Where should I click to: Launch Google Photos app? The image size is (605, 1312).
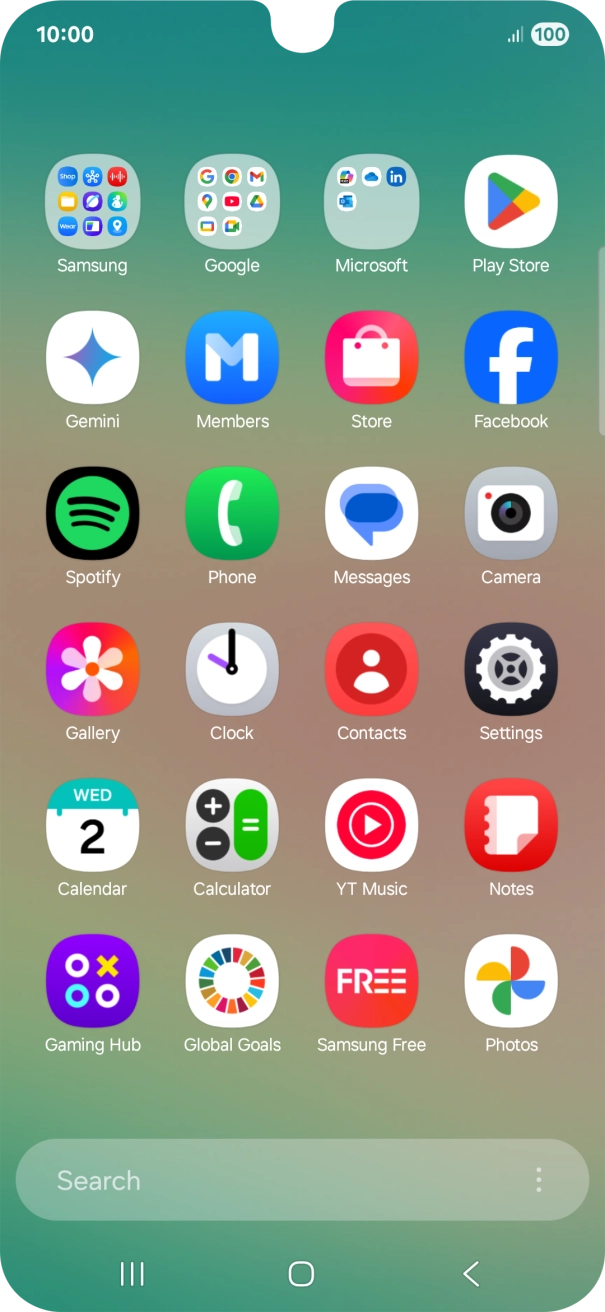coord(511,981)
